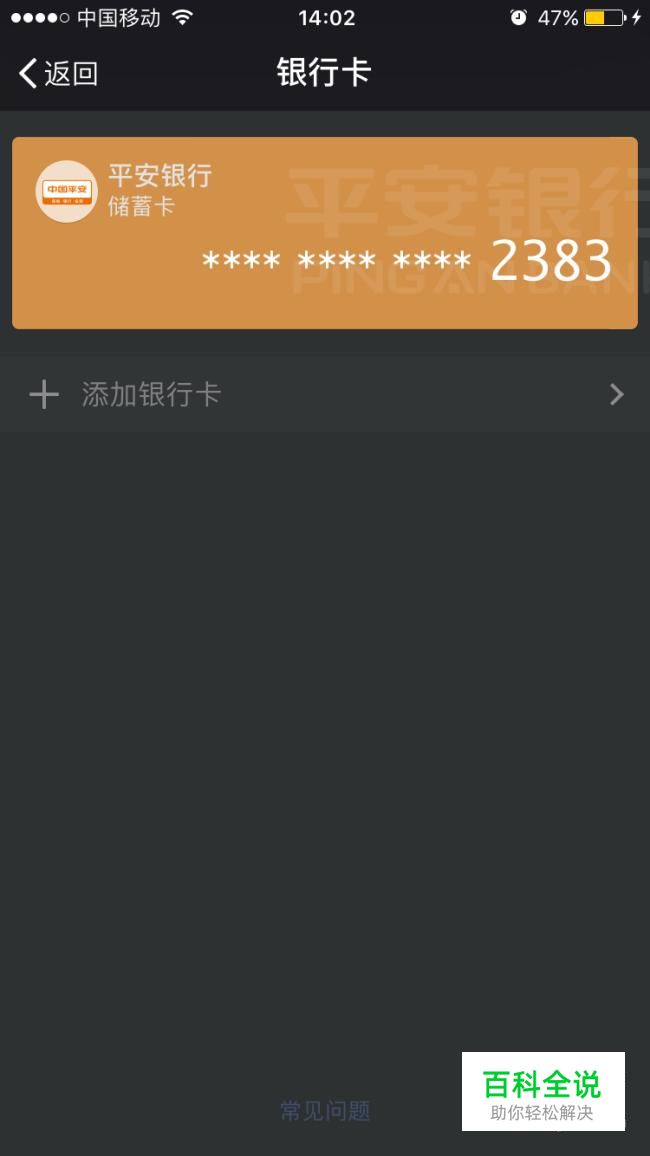Tap 添加银行卡 to add a card

pyautogui.click(x=325, y=394)
